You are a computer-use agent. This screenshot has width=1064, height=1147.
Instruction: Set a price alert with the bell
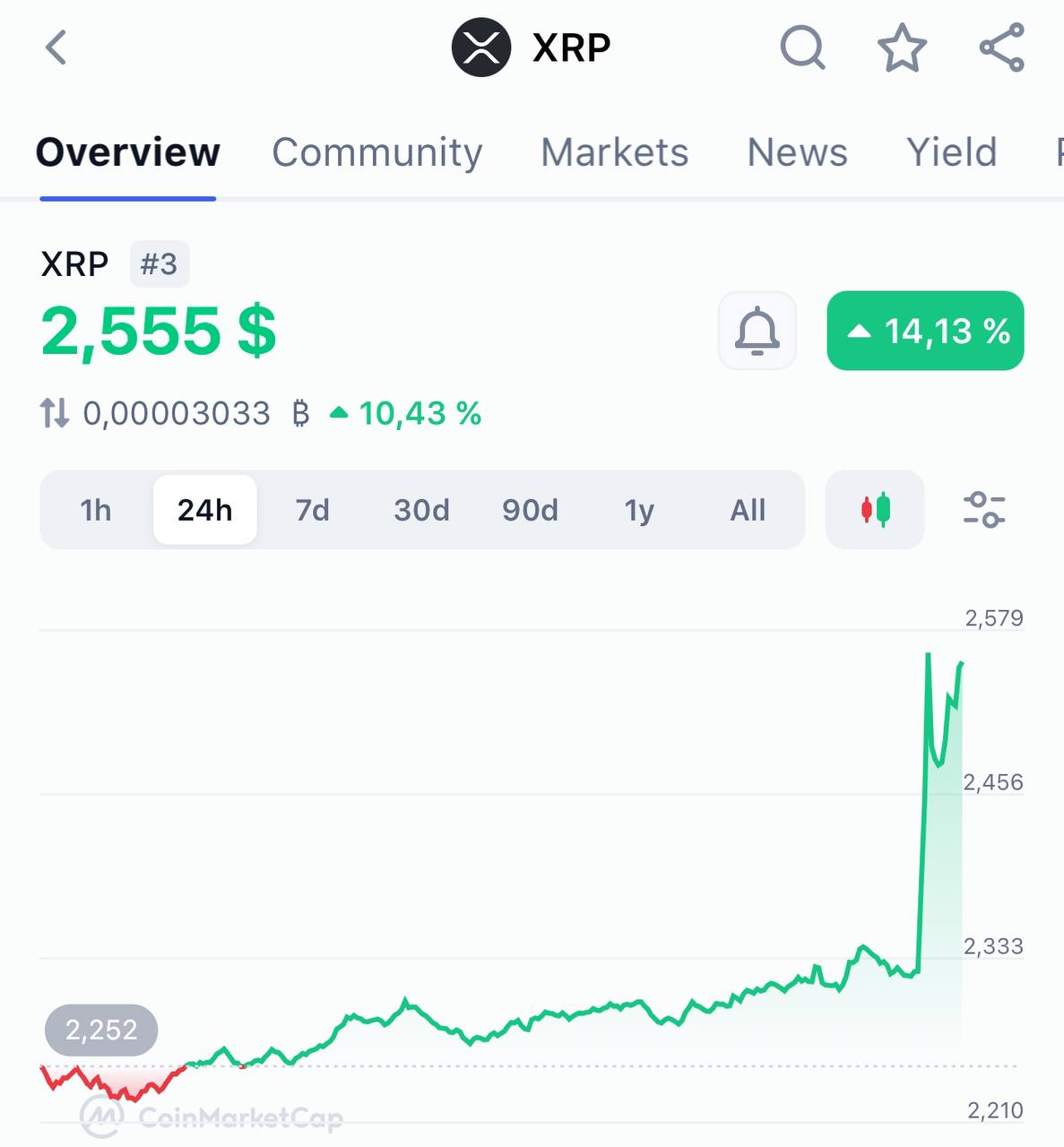click(x=757, y=331)
